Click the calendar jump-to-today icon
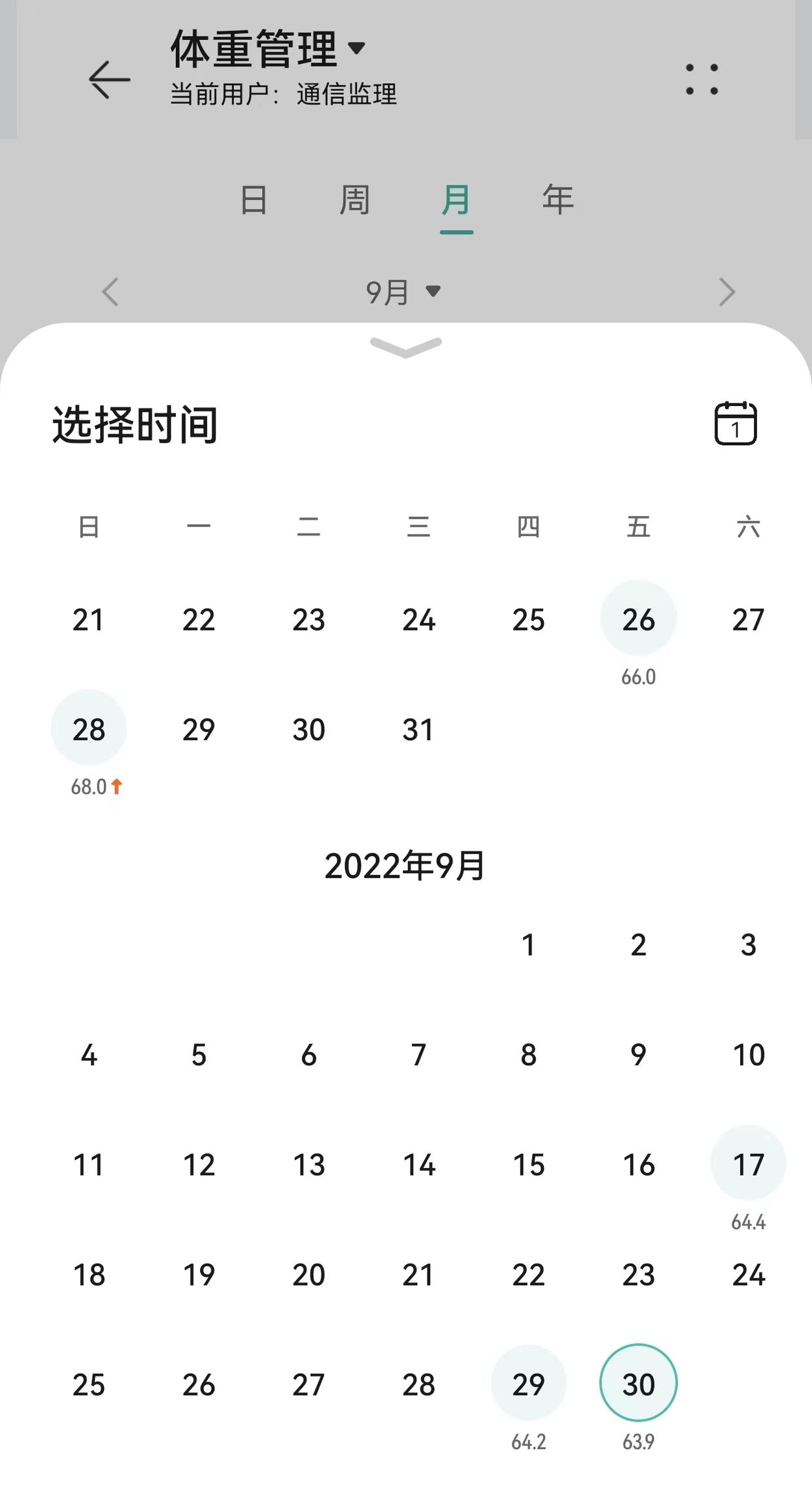Image resolution: width=812 pixels, height=1489 pixels. click(x=737, y=424)
